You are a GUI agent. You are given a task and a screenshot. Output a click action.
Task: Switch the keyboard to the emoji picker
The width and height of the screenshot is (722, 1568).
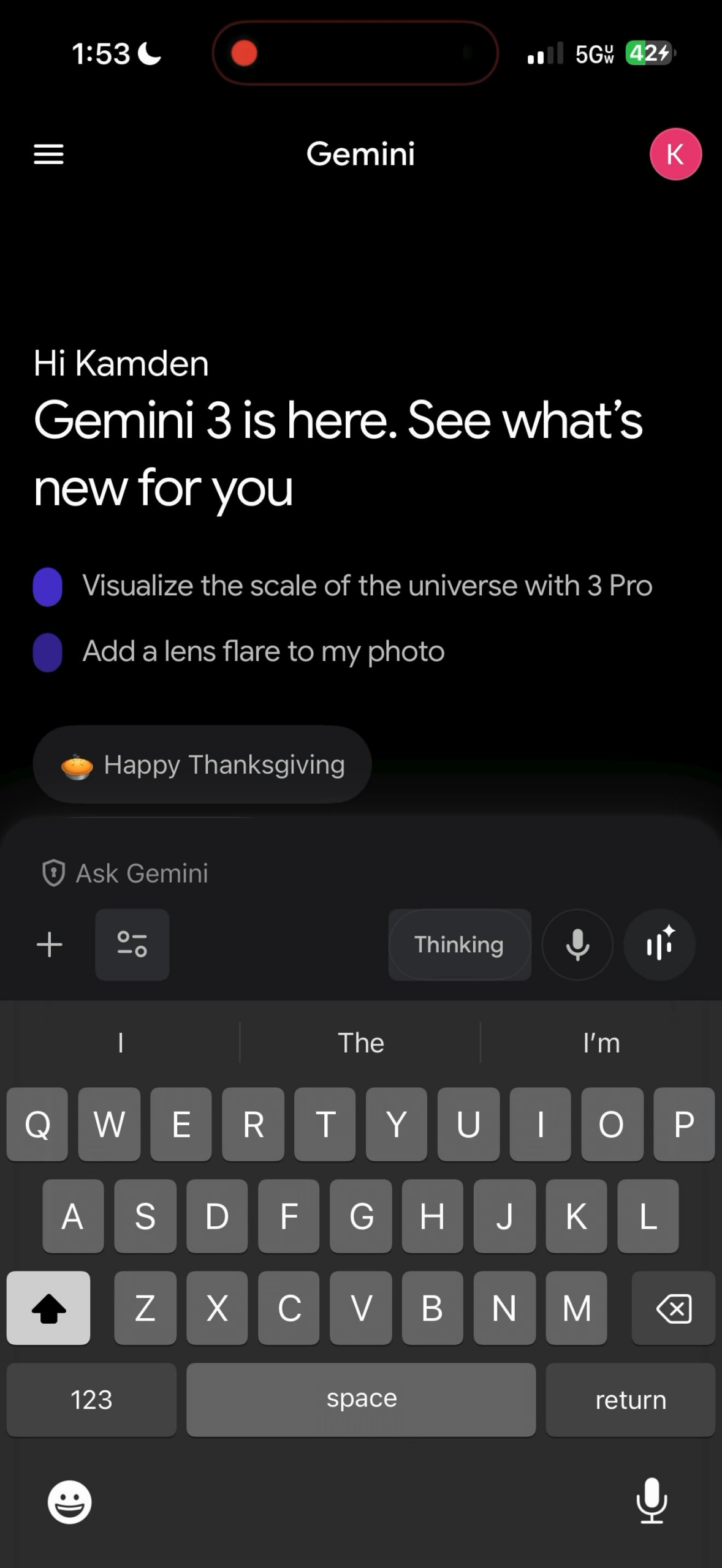(x=69, y=1501)
